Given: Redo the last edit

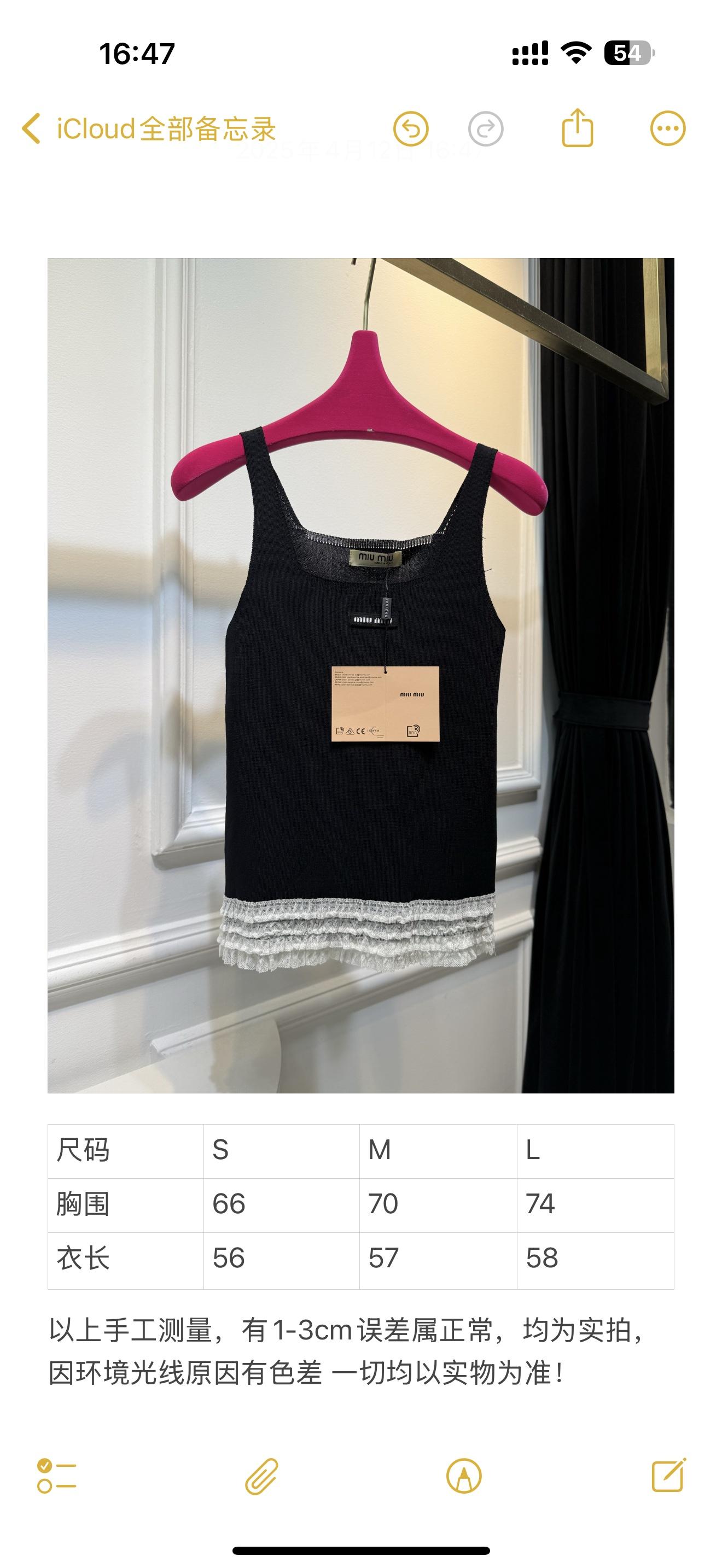Looking at the screenshot, I should point(485,129).
